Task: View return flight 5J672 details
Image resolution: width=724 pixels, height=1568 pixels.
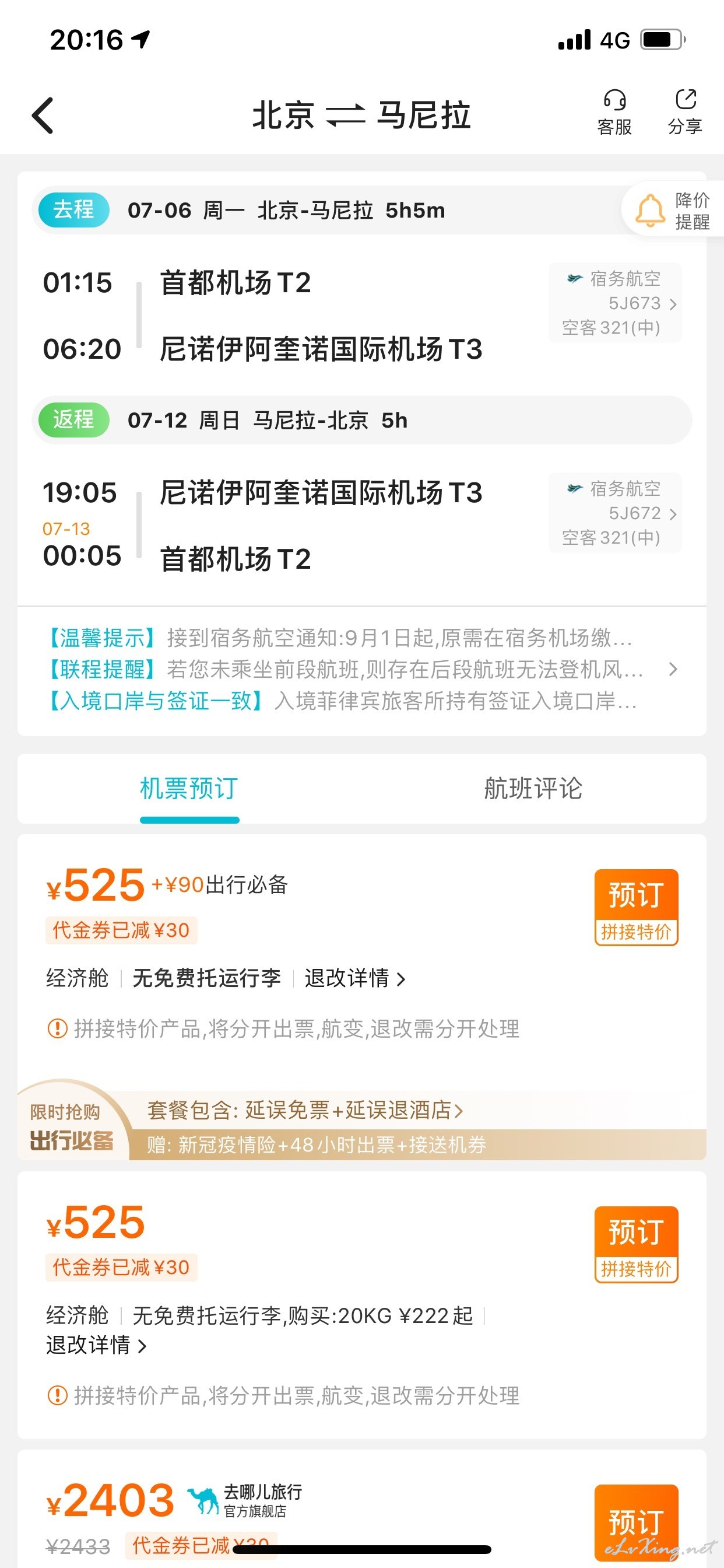Action: pyautogui.click(x=615, y=513)
